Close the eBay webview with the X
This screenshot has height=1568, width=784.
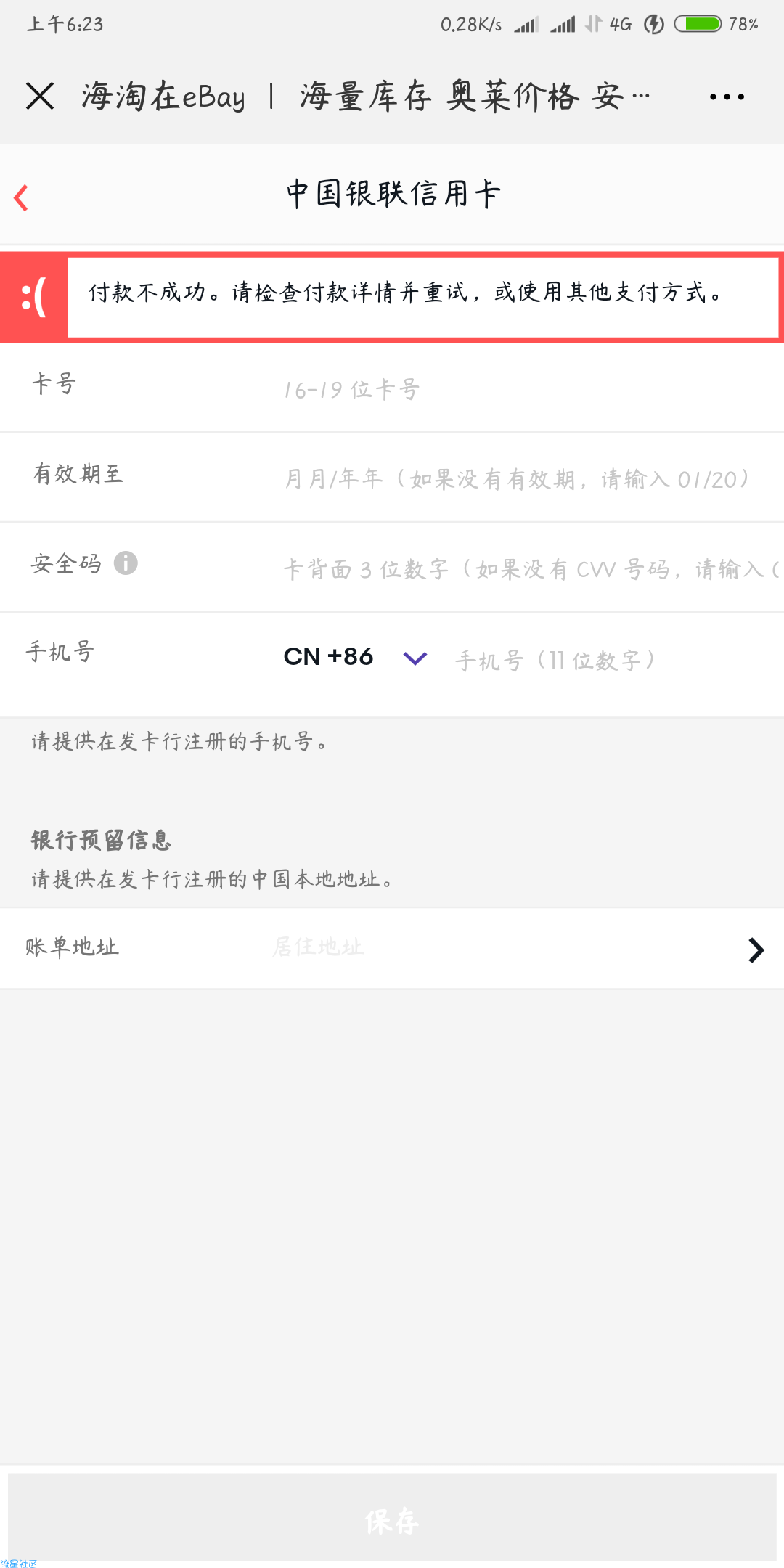click(x=40, y=96)
